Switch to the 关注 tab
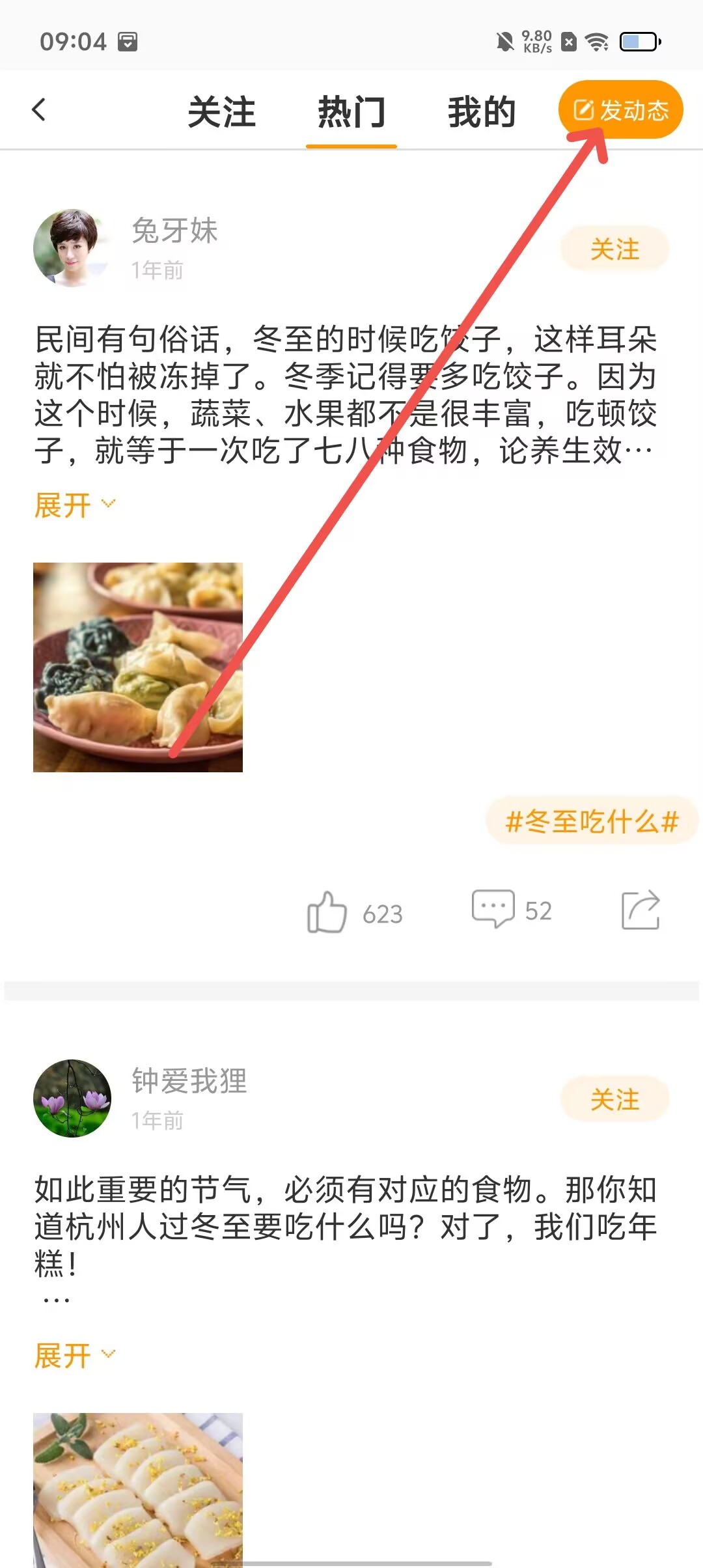This screenshot has width=703, height=1568. click(x=221, y=112)
